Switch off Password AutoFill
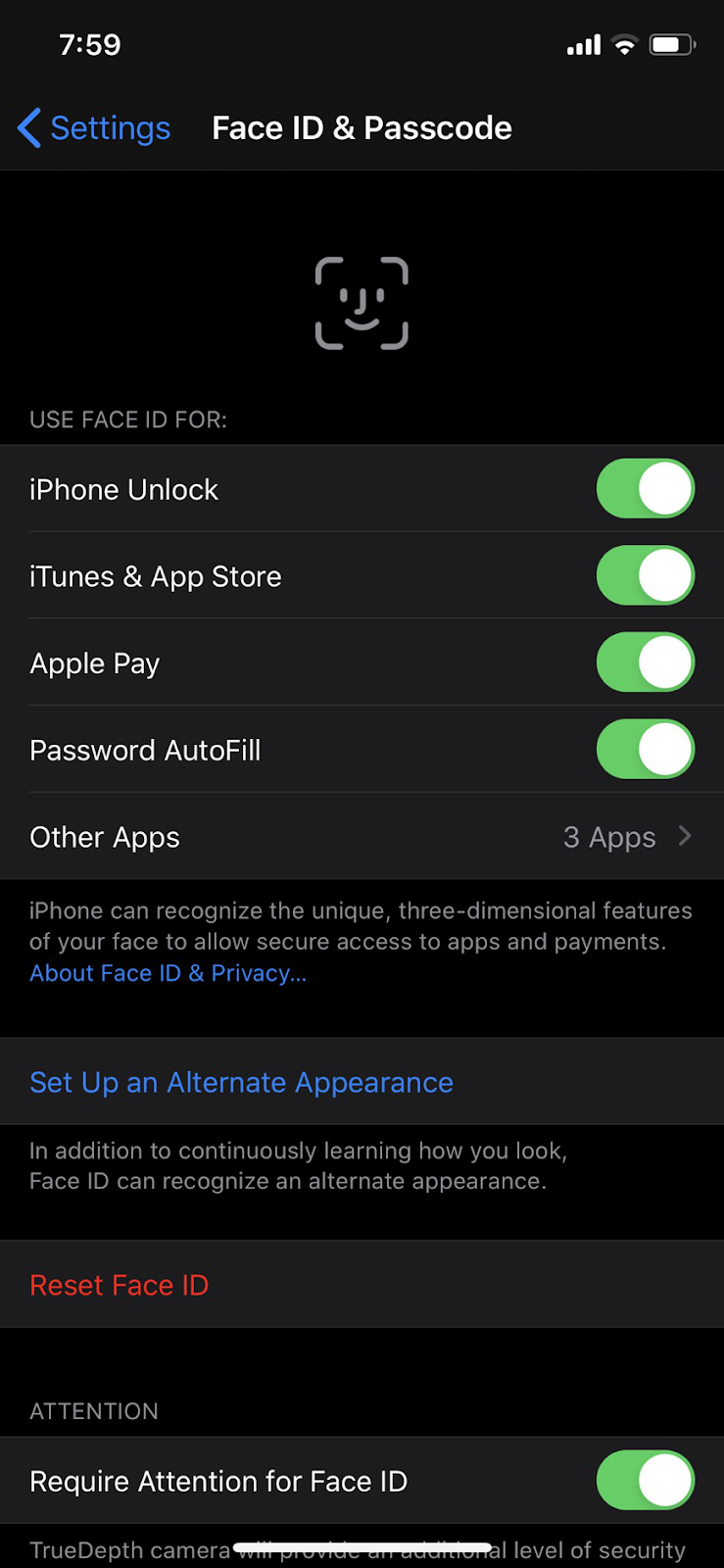This screenshot has height=1568, width=724. click(645, 750)
